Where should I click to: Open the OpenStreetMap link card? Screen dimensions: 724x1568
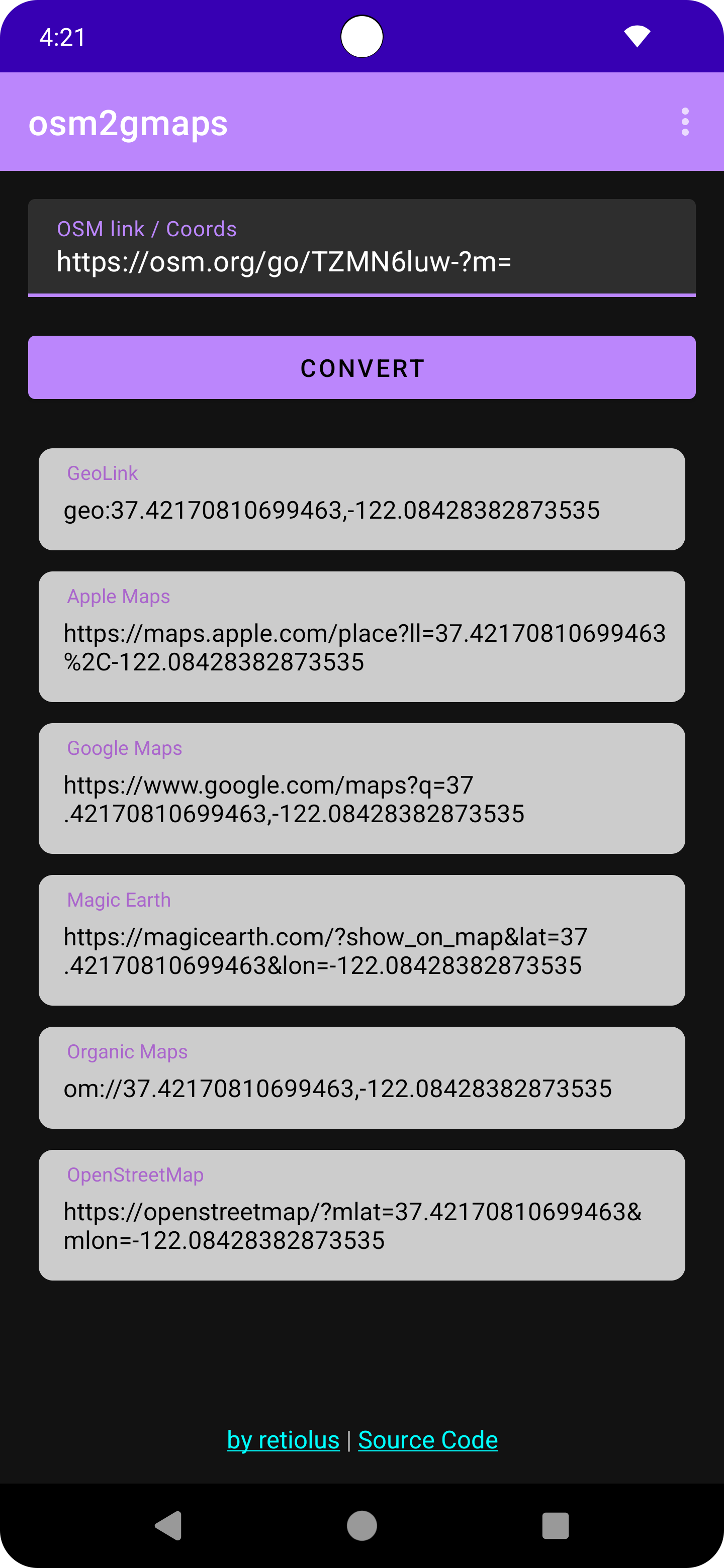(361, 1214)
